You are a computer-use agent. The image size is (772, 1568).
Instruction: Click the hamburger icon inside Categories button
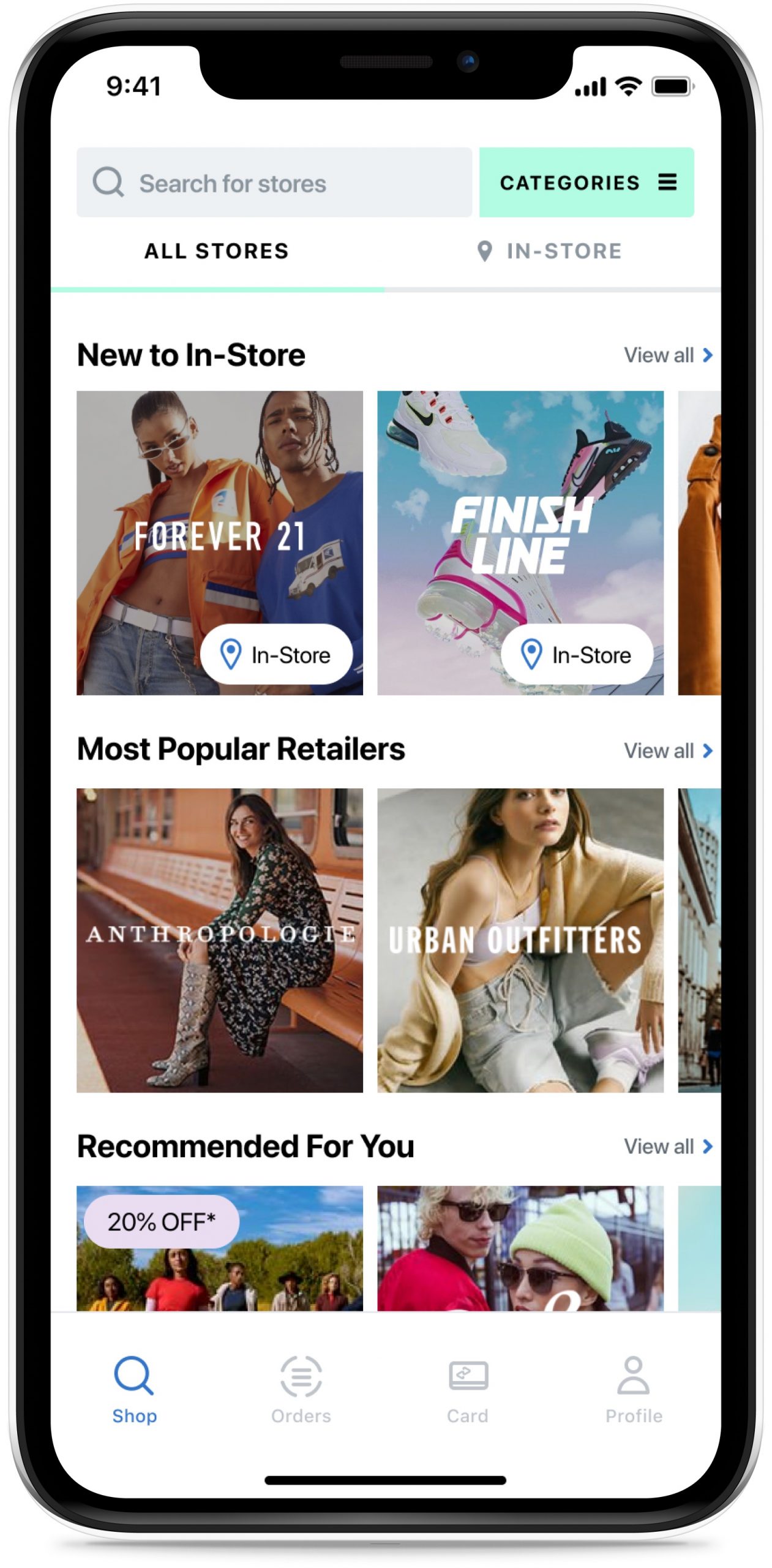pos(667,182)
